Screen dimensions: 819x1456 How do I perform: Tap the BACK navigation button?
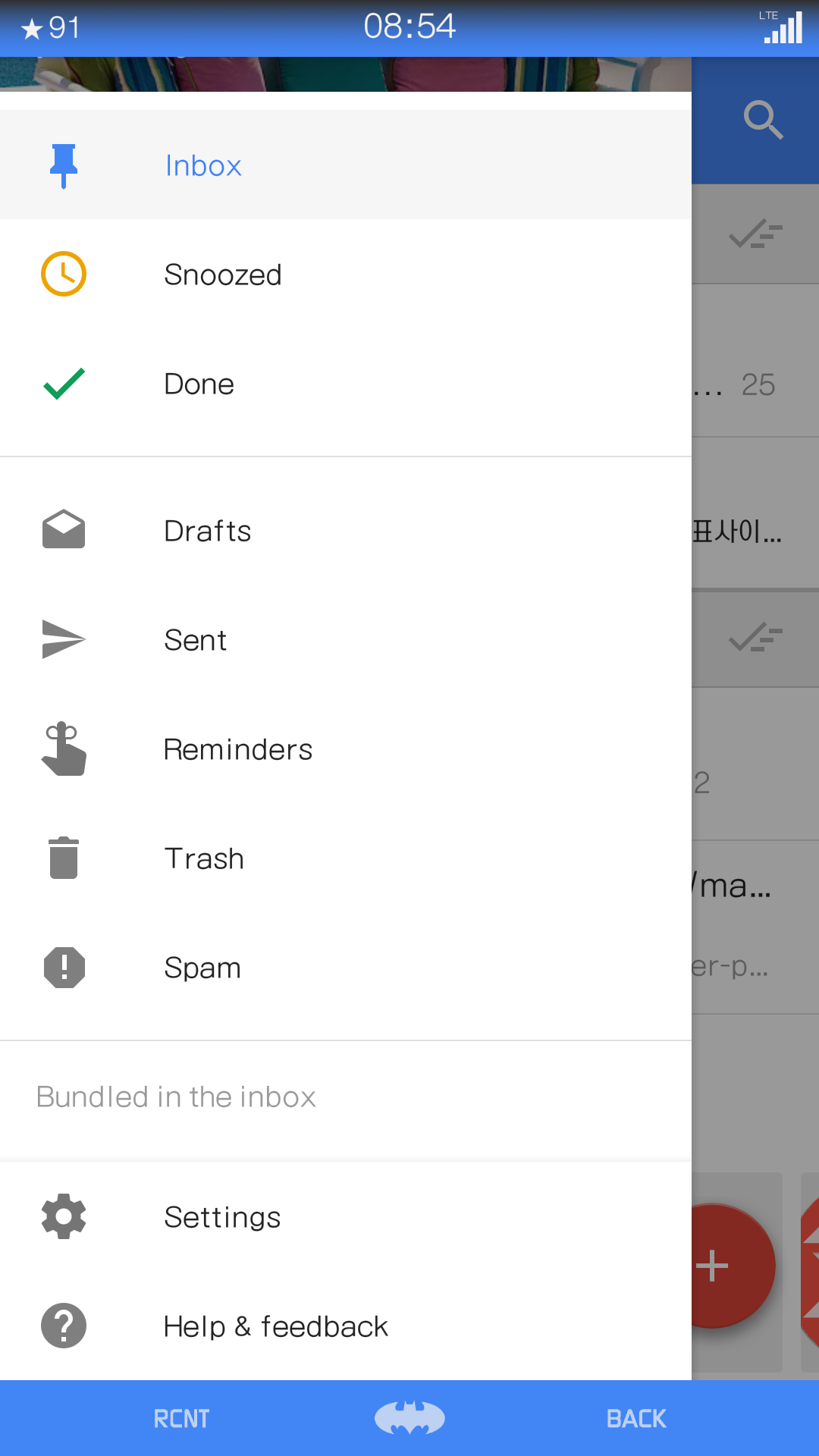[636, 1418]
